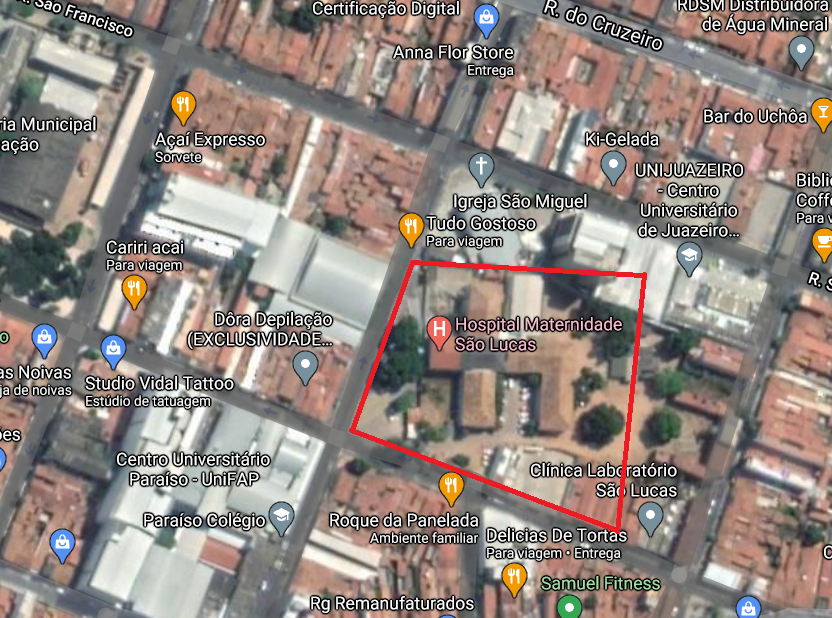The image size is (832, 618).
Task: Tap the Anna Flor Store shopping pin
Action: [x=486, y=18]
